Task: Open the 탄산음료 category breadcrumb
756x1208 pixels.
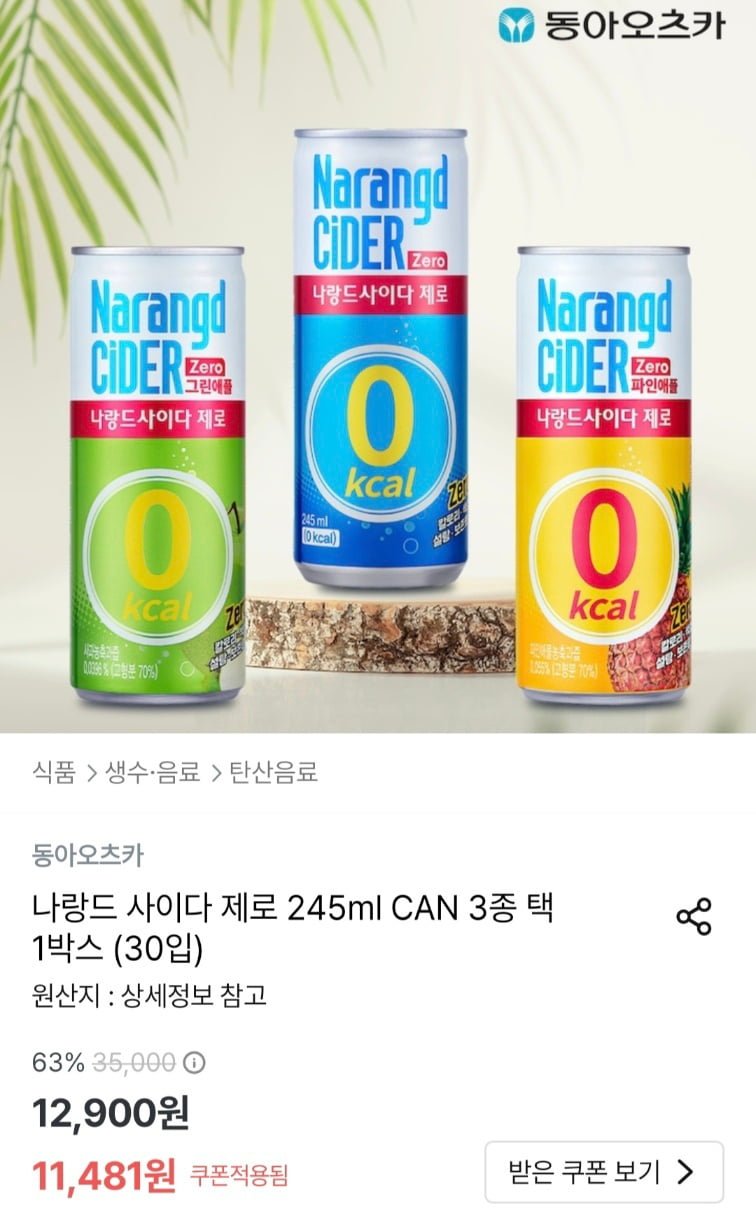Action: [273, 772]
